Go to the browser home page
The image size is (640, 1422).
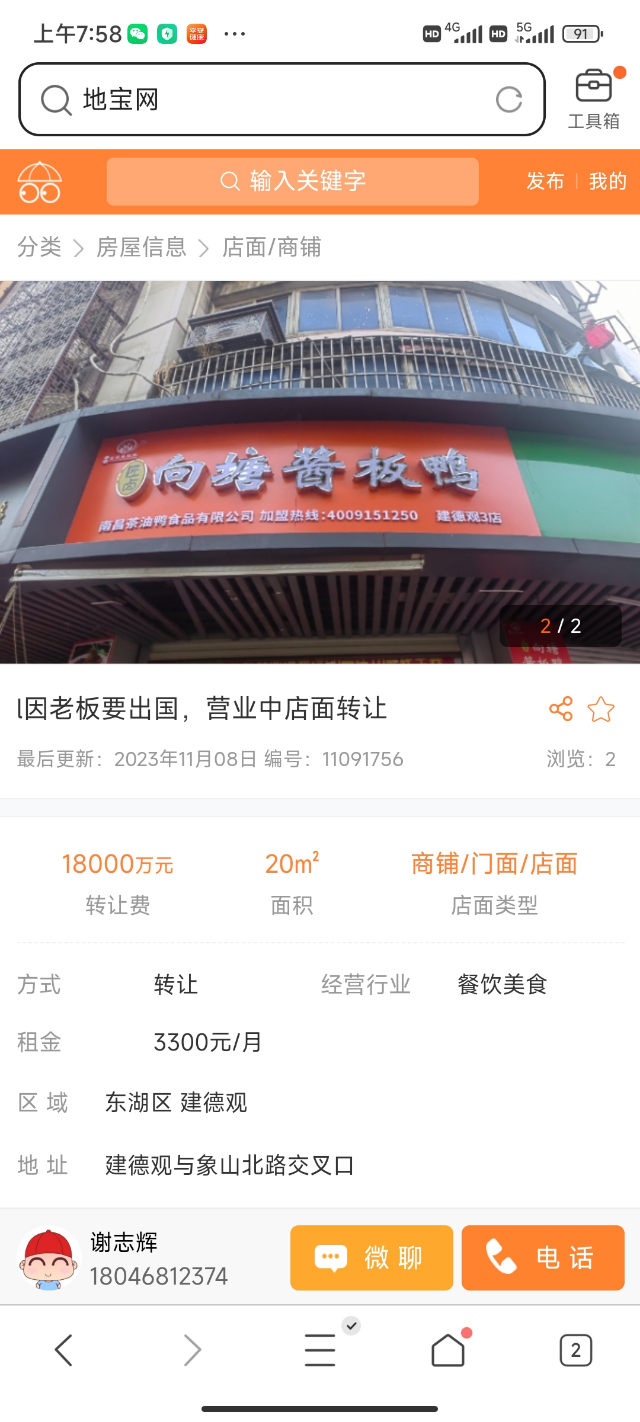tap(448, 1350)
